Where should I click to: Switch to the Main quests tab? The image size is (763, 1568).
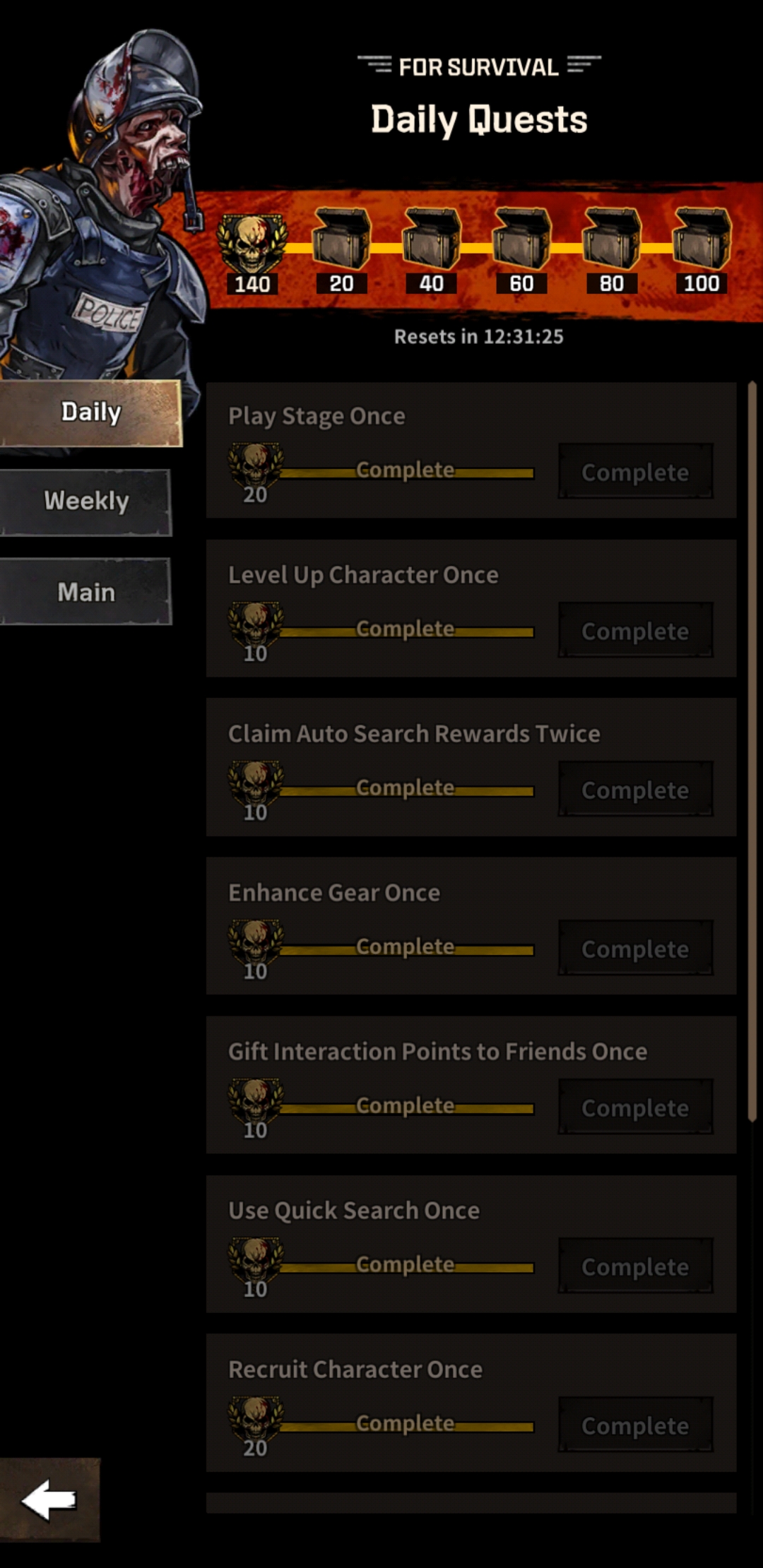[x=86, y=592]
